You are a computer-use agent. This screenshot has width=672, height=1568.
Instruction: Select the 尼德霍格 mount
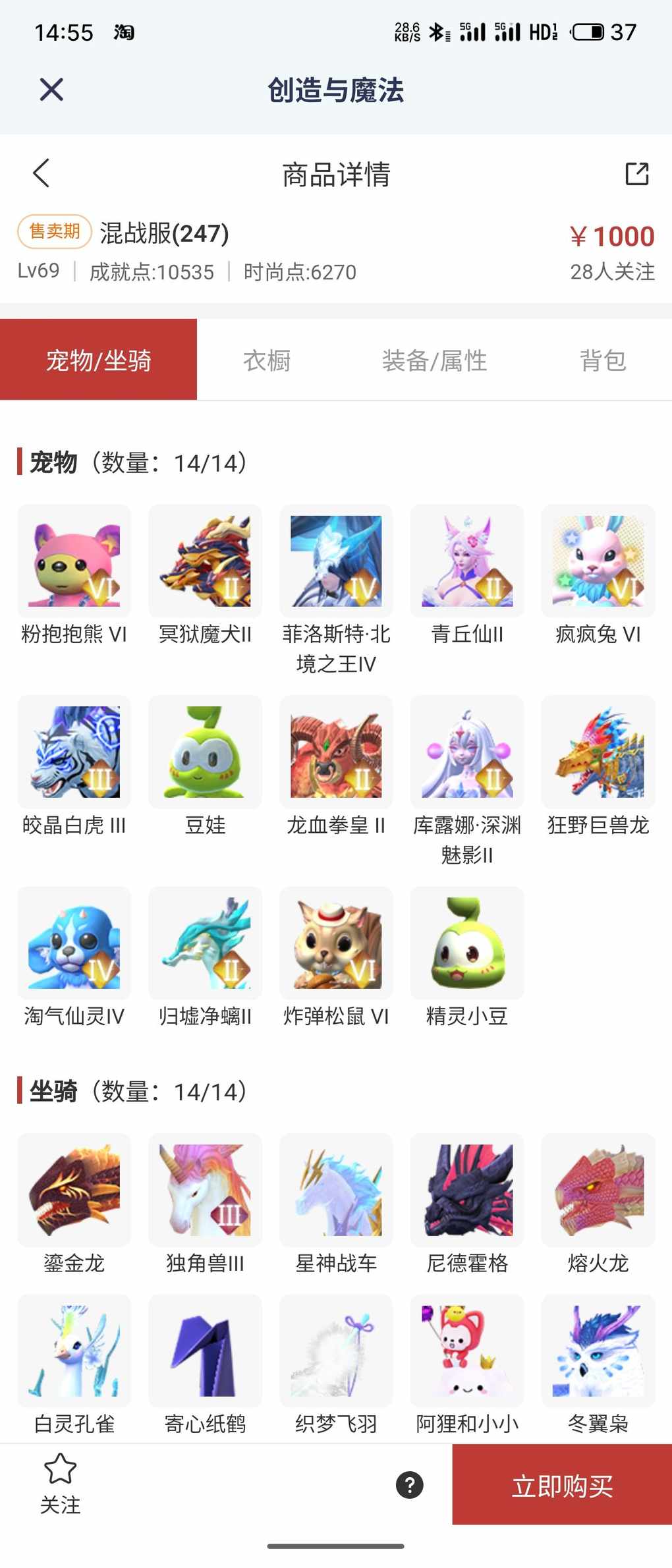[x=467, y=1190]
